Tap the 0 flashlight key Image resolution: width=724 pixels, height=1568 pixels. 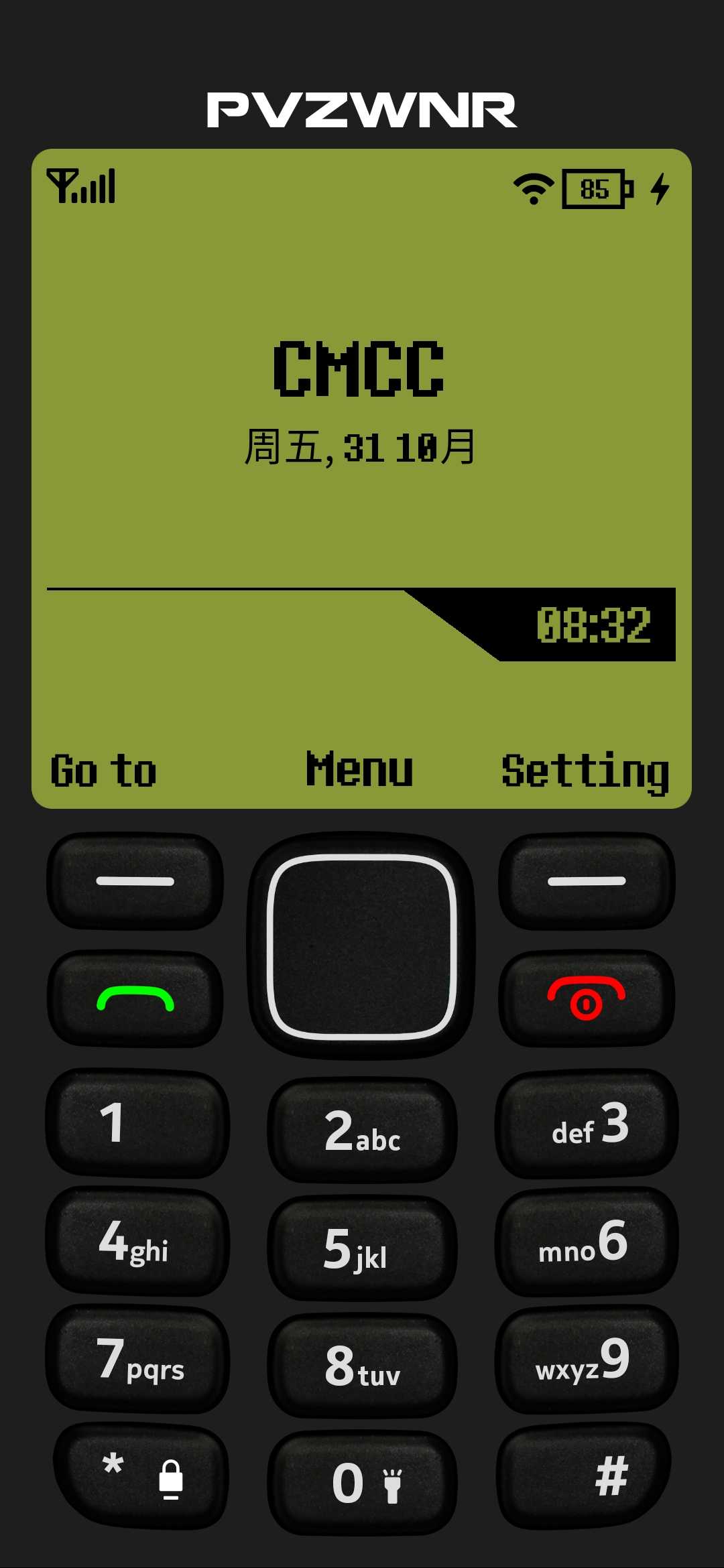click(x=362, y=1483)
